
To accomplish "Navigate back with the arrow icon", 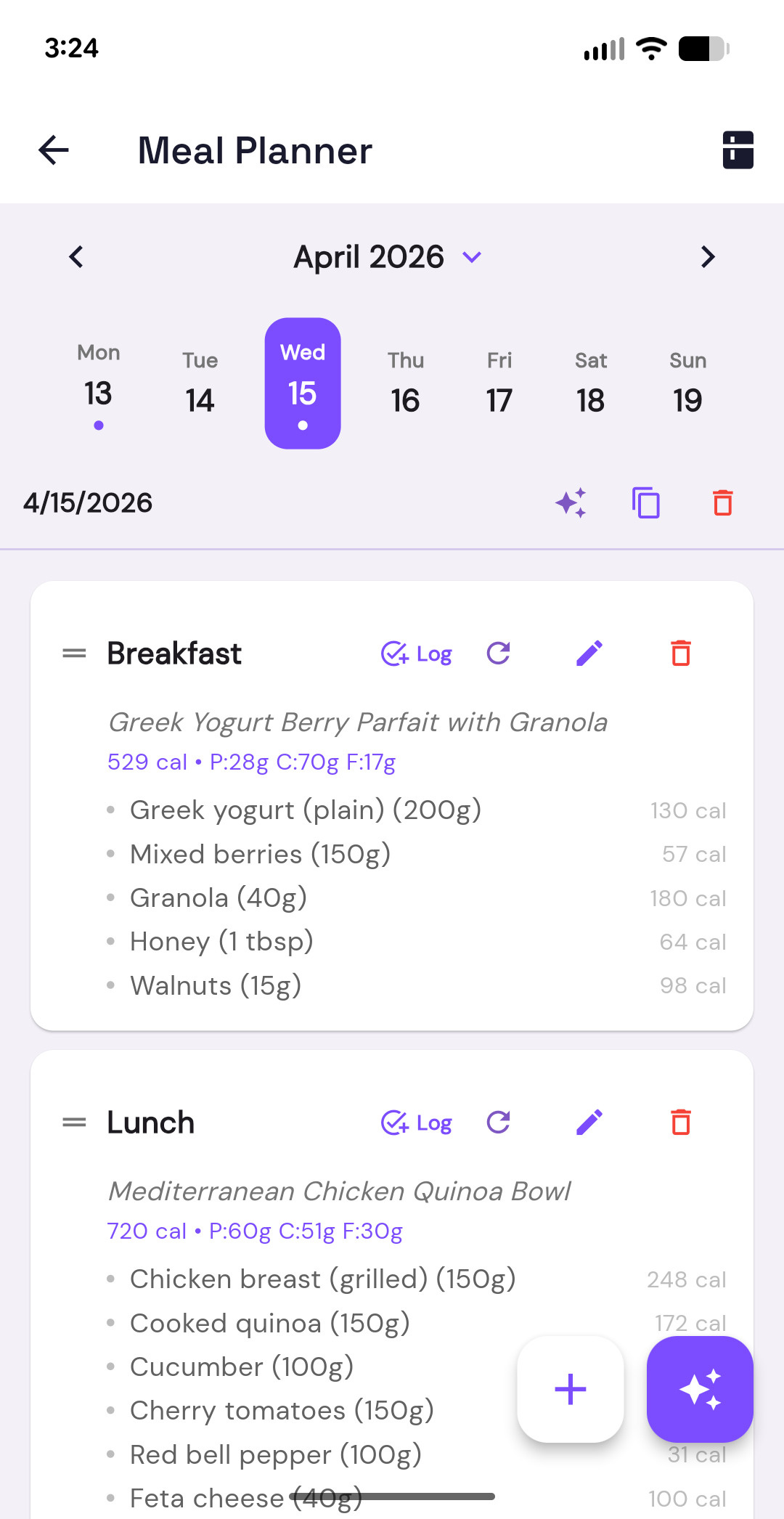I will pos(52,150).
